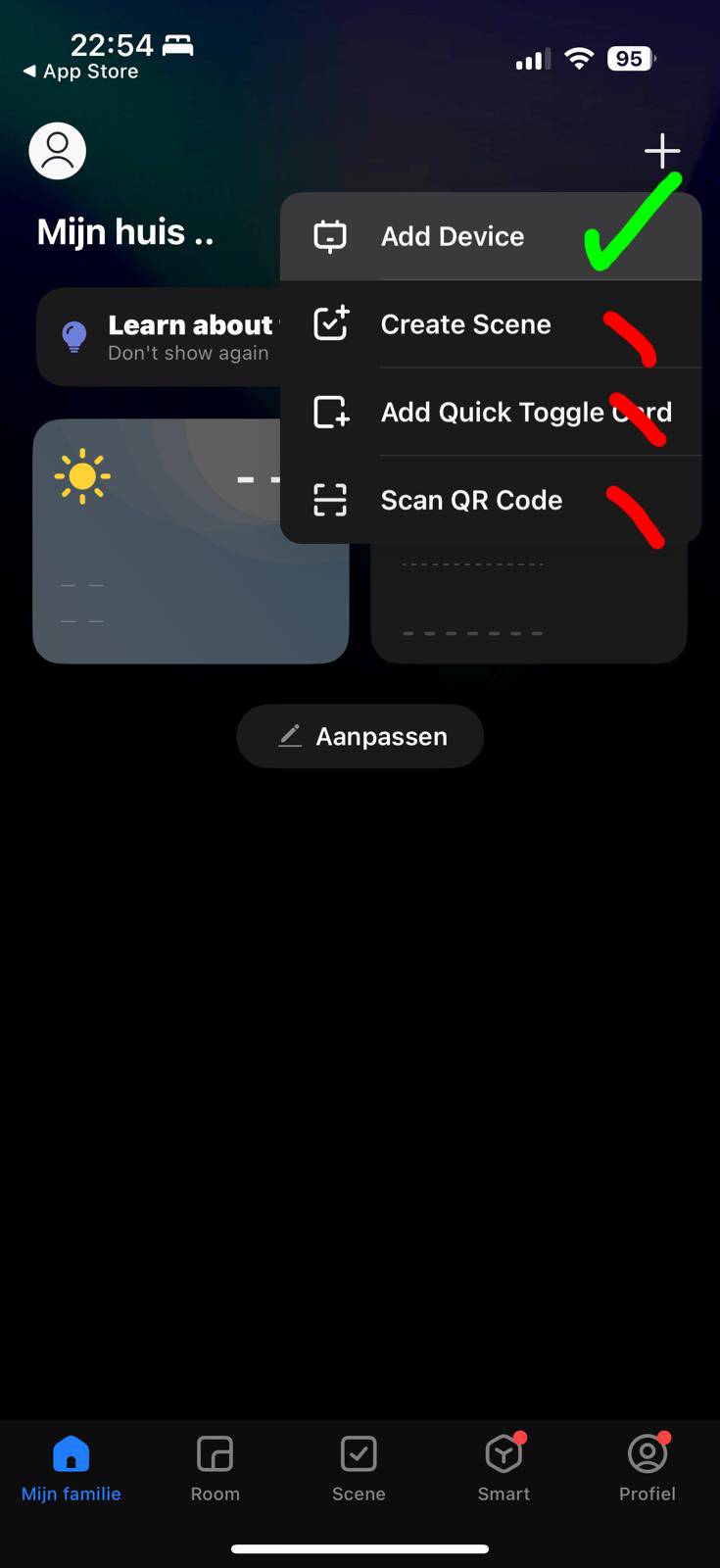
Task: Open the profile avatar icon
Action: (x=58, y=151)
